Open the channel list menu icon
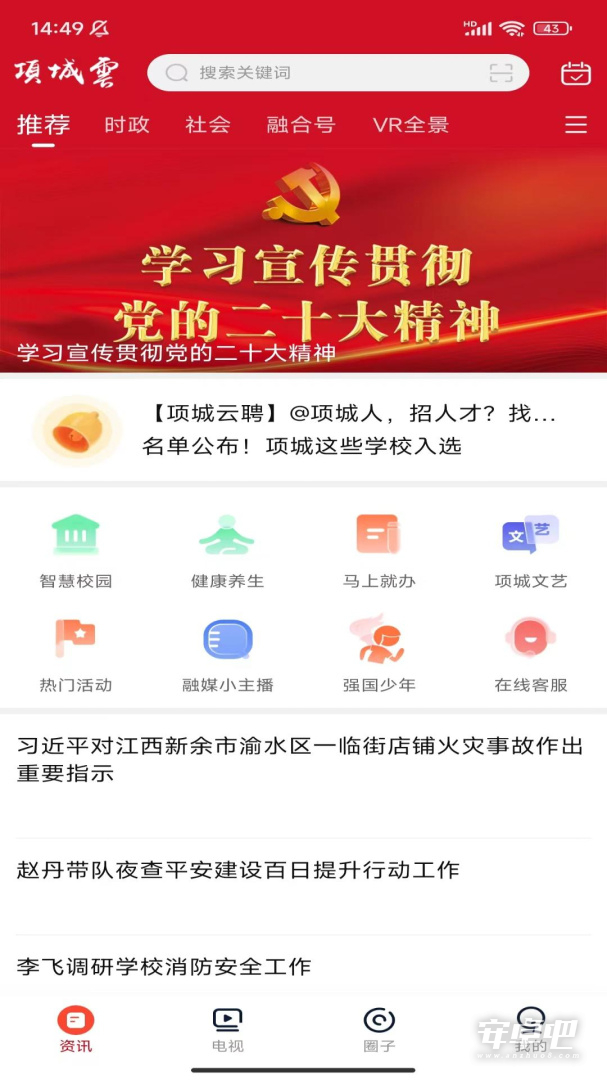607x1080 pixels. point(575,125)
